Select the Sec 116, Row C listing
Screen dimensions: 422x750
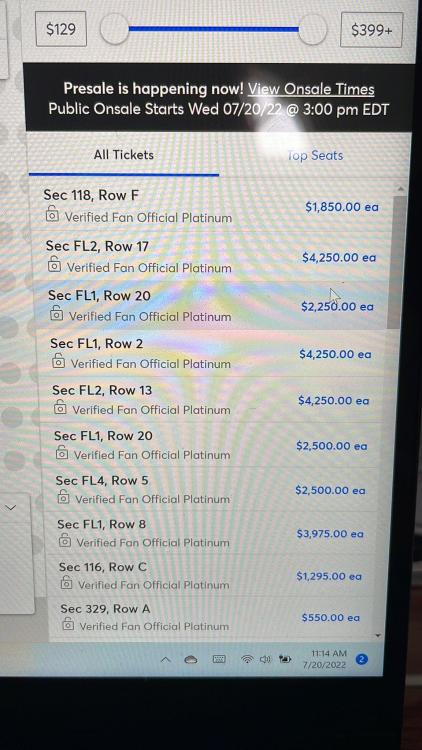(215, 575)
